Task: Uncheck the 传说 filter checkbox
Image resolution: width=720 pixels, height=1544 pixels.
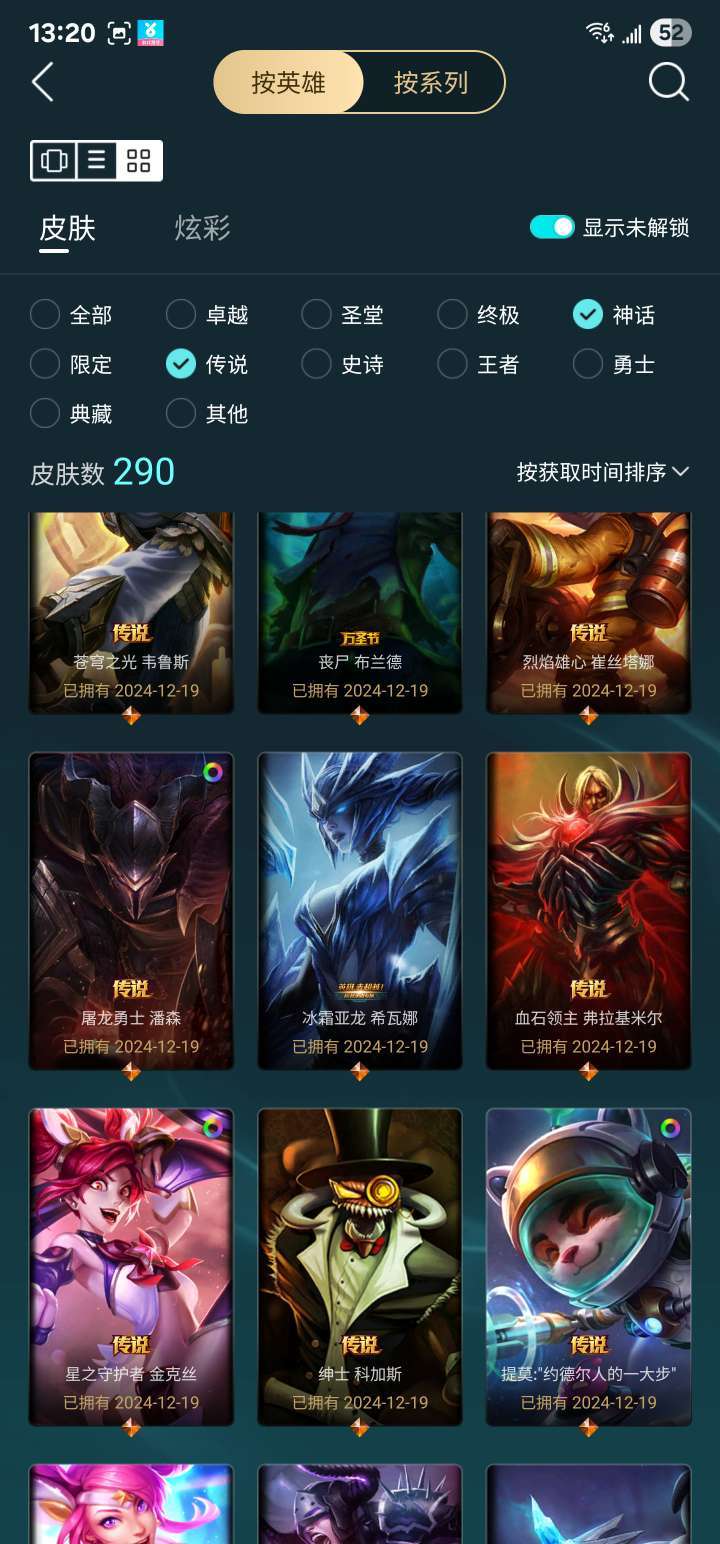Action: click(180, 363)
